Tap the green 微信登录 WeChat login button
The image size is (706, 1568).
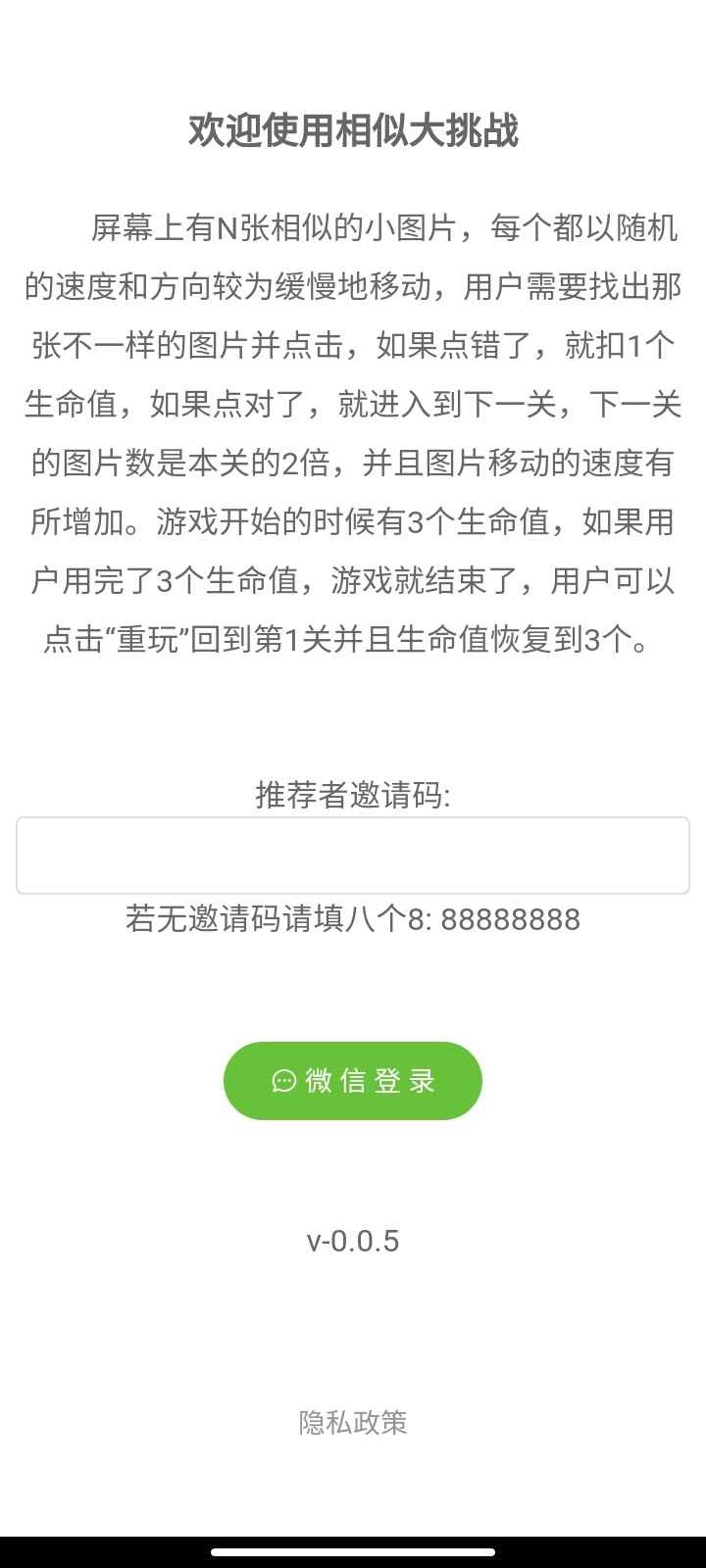353,1080
